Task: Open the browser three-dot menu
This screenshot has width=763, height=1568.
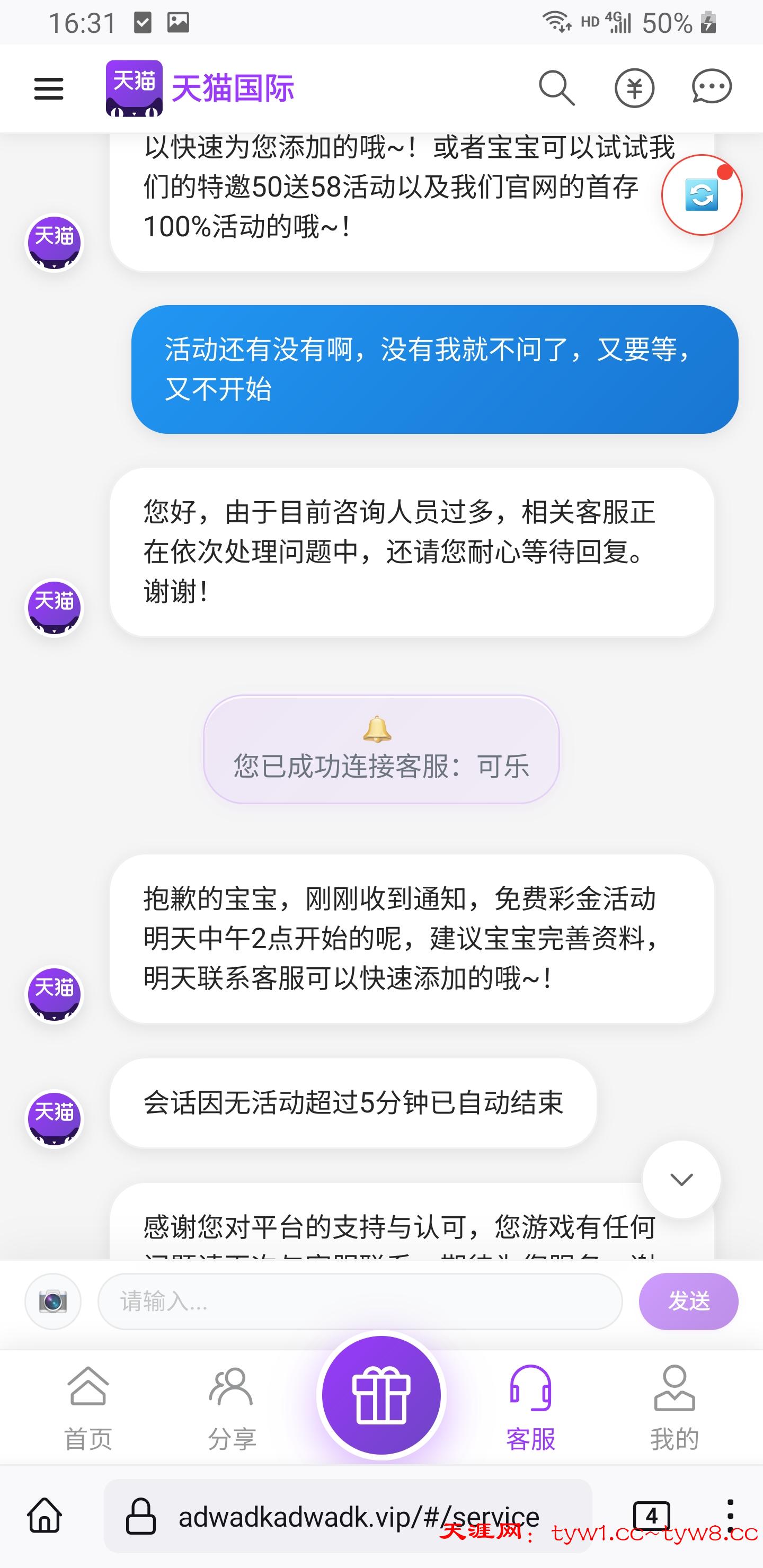Action: coord(730,1515)
